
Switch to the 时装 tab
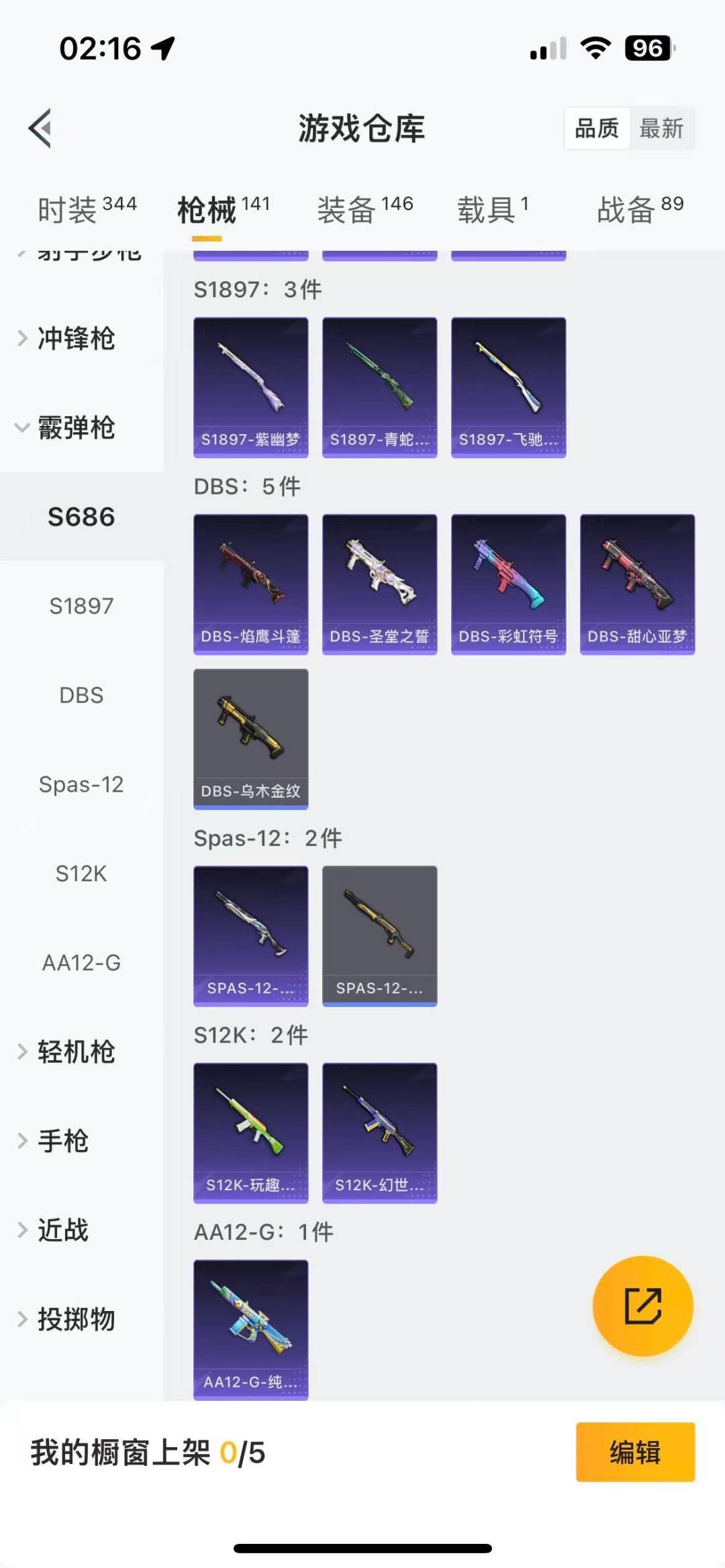coord(87,210)
